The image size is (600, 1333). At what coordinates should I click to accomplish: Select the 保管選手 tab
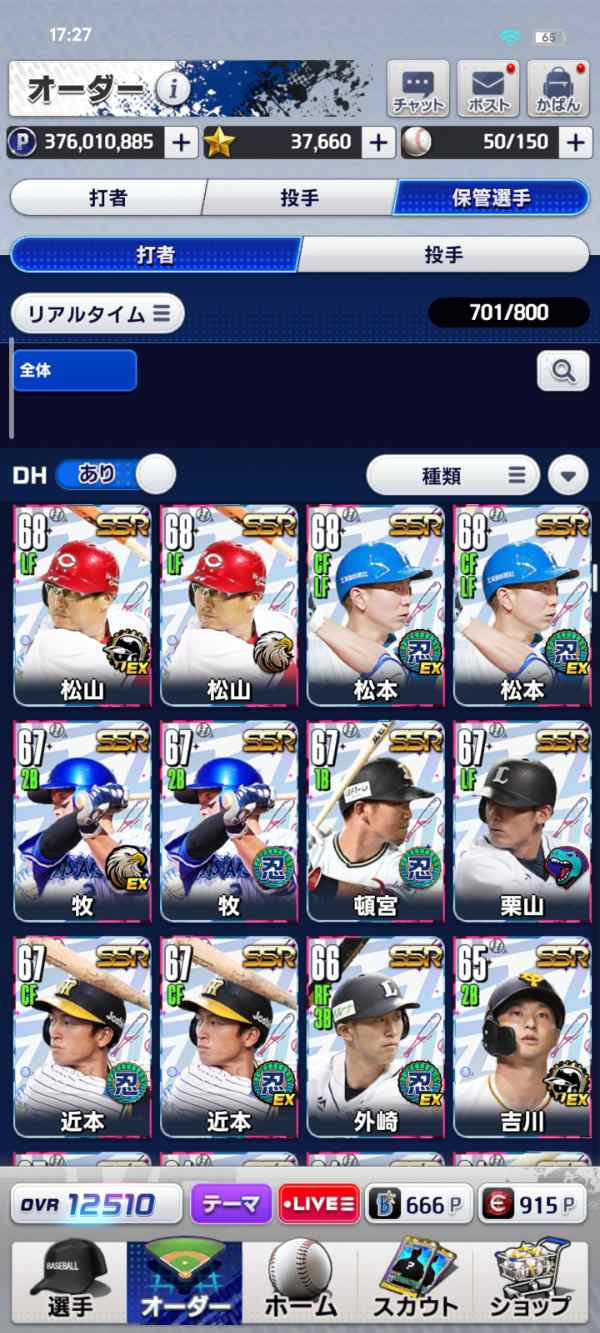point(491,198)
